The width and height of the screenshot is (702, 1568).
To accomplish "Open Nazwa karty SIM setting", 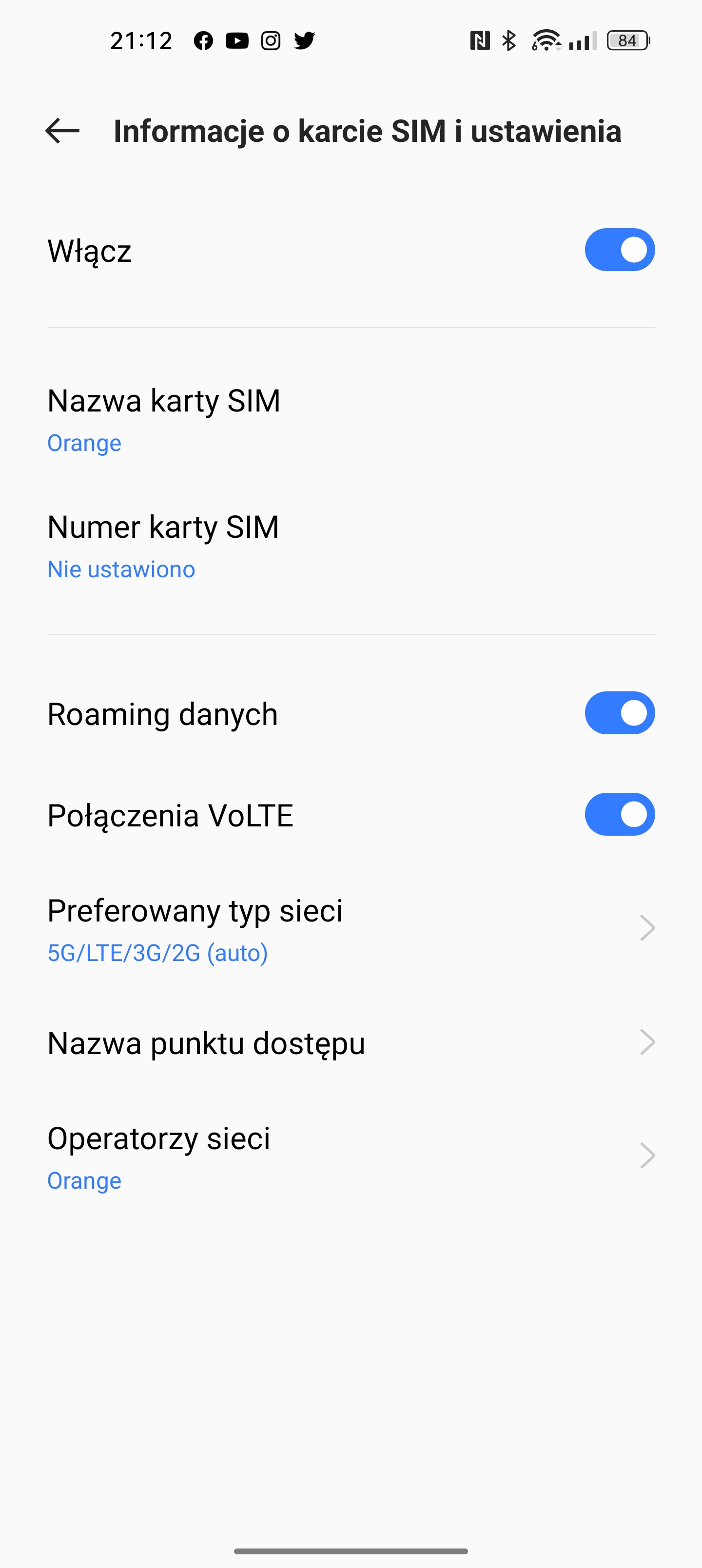I will tap(351, 420).
